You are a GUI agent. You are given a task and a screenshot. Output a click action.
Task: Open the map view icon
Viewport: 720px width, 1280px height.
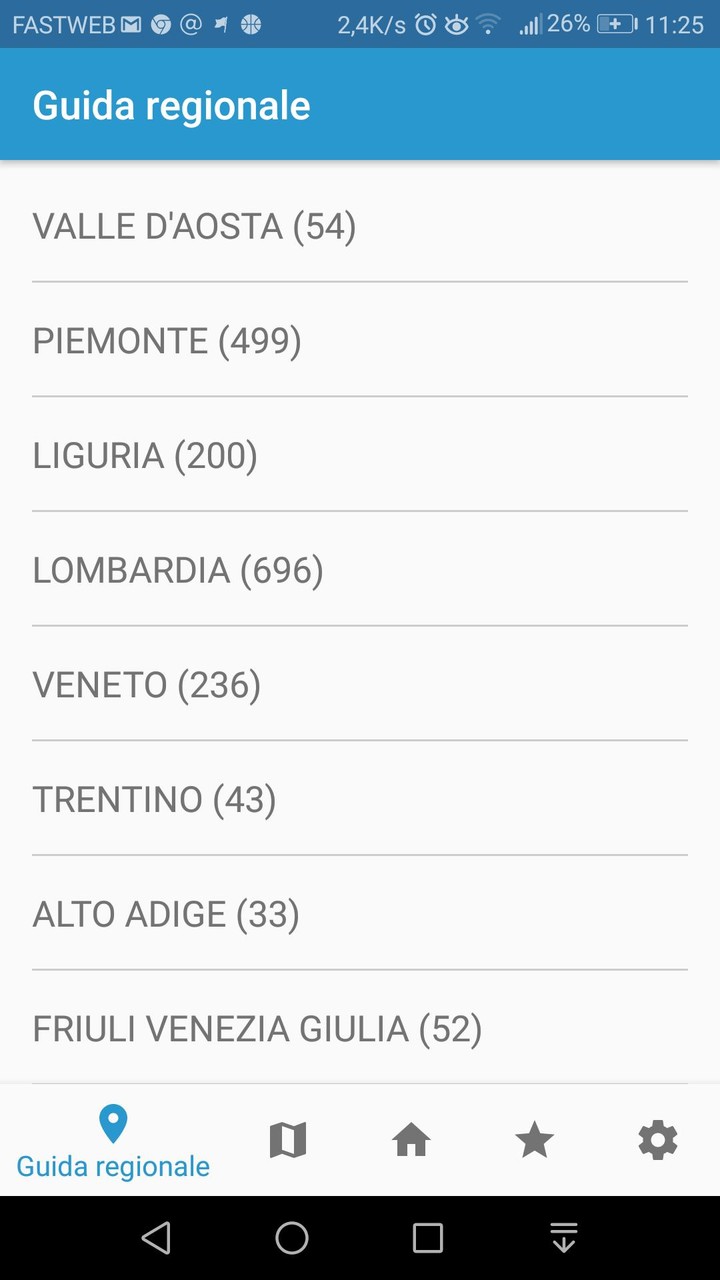(x=287, y=1139)
